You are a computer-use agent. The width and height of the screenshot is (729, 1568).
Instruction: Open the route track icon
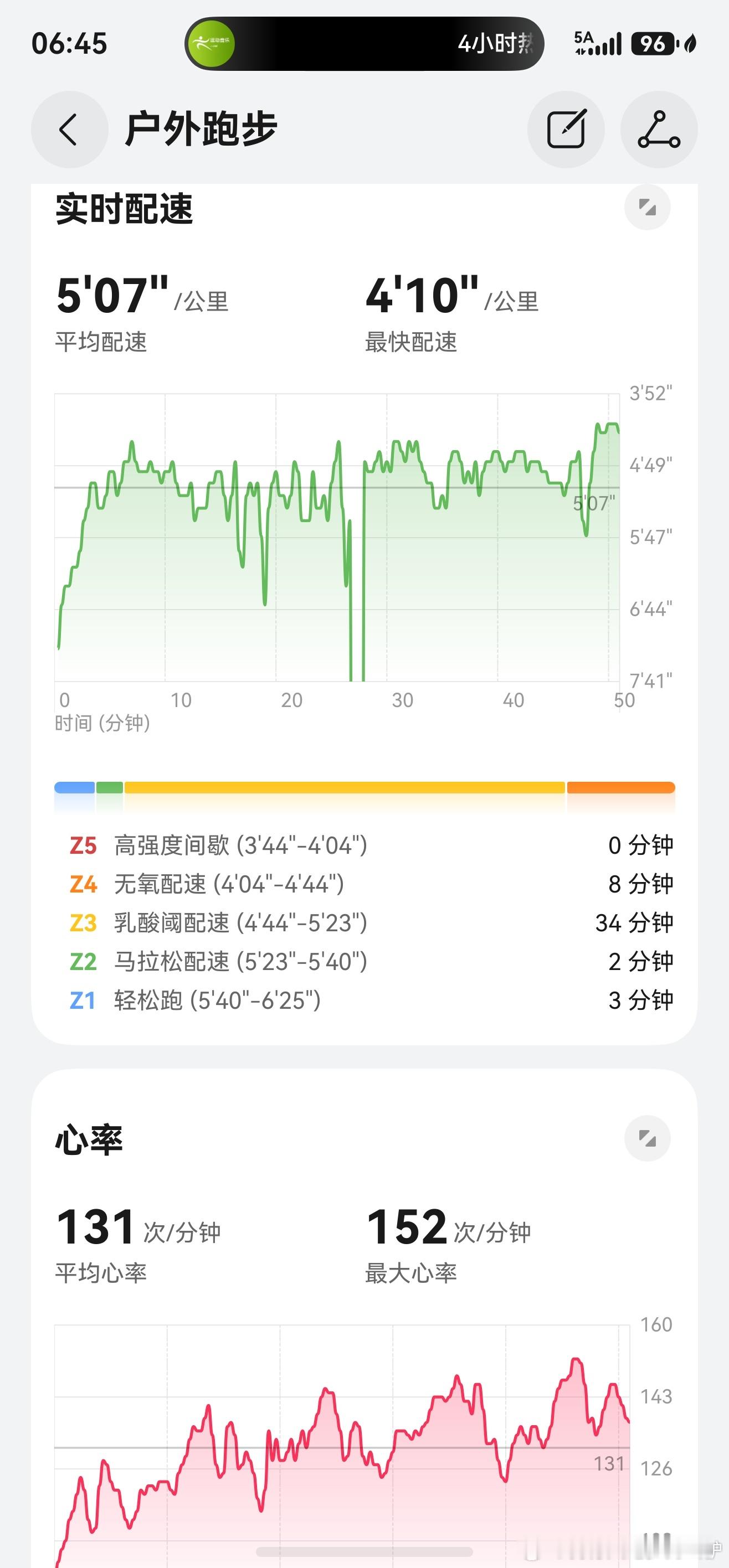659,129
